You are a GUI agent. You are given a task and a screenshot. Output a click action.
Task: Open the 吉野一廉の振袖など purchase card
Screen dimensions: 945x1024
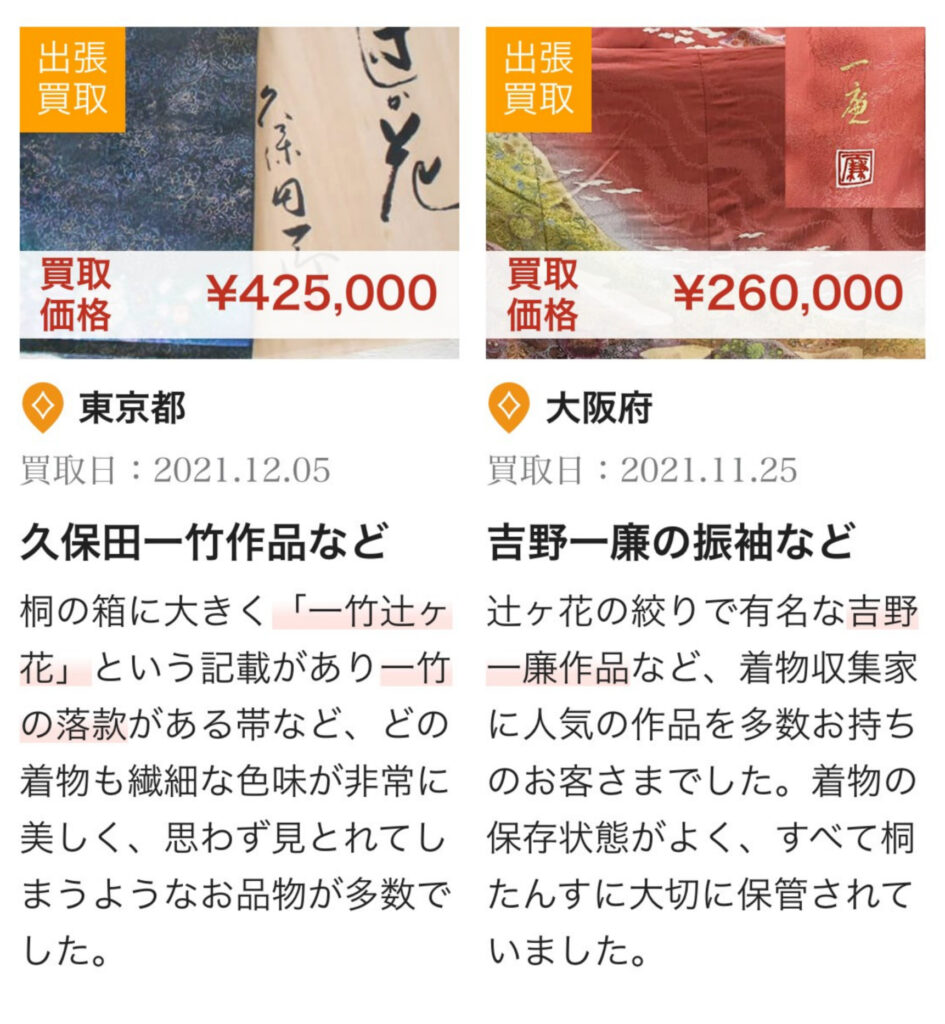(x=670, y=542)
